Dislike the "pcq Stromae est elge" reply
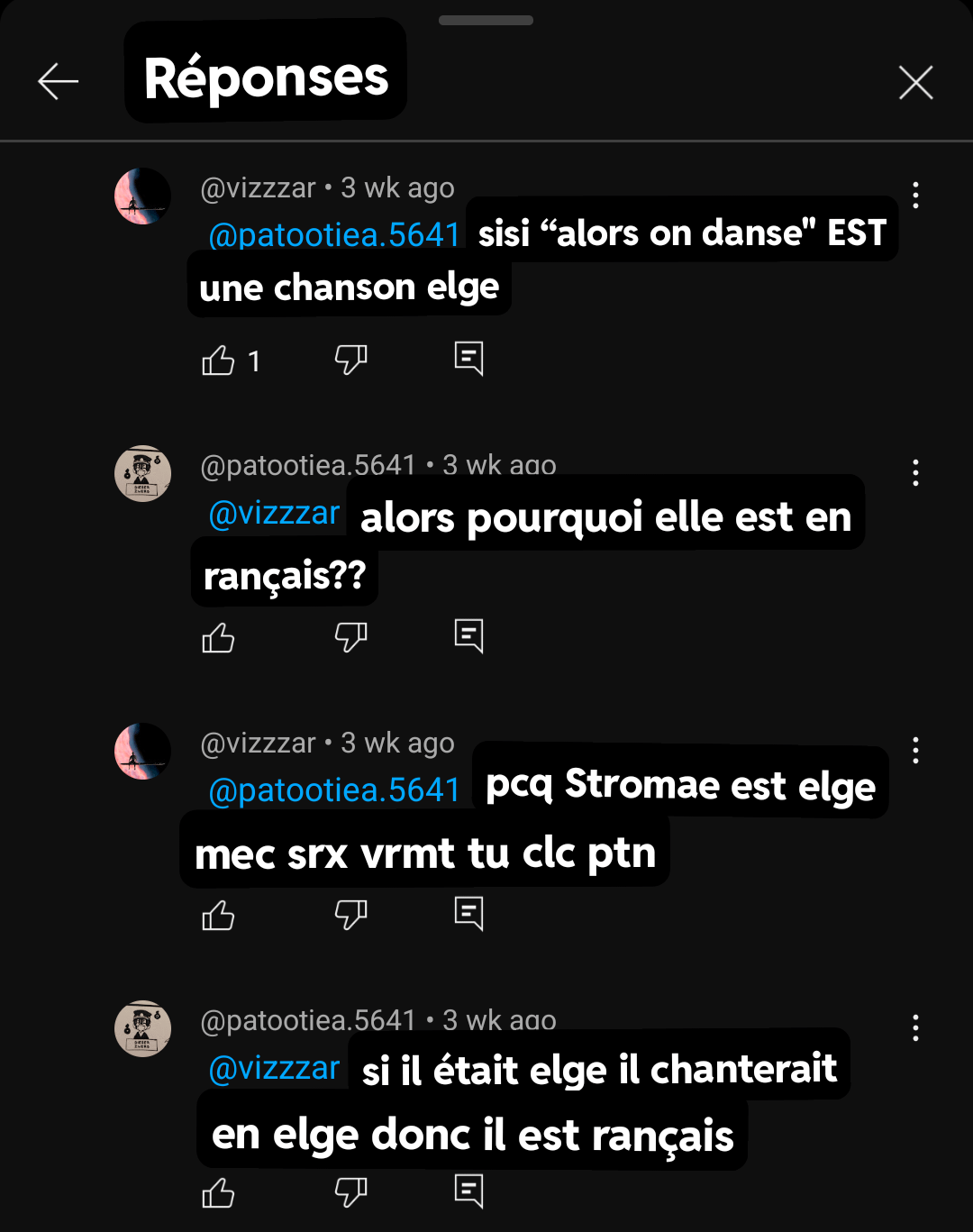Image resolution: width=973 pixels, height=1232 pixels. click(350, 915)
